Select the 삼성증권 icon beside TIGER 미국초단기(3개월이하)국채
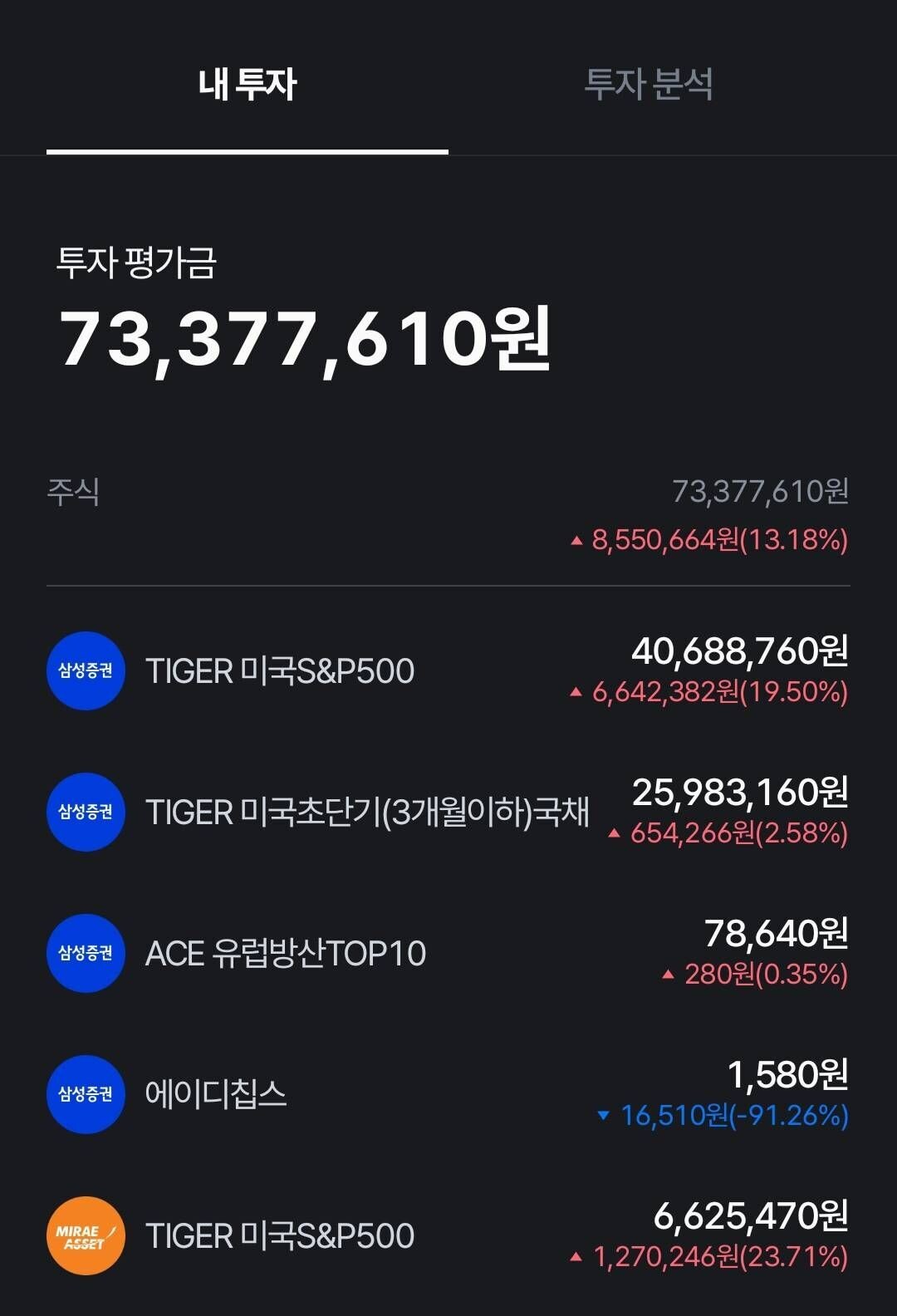897x1316 pixels. tap(86, 813)
